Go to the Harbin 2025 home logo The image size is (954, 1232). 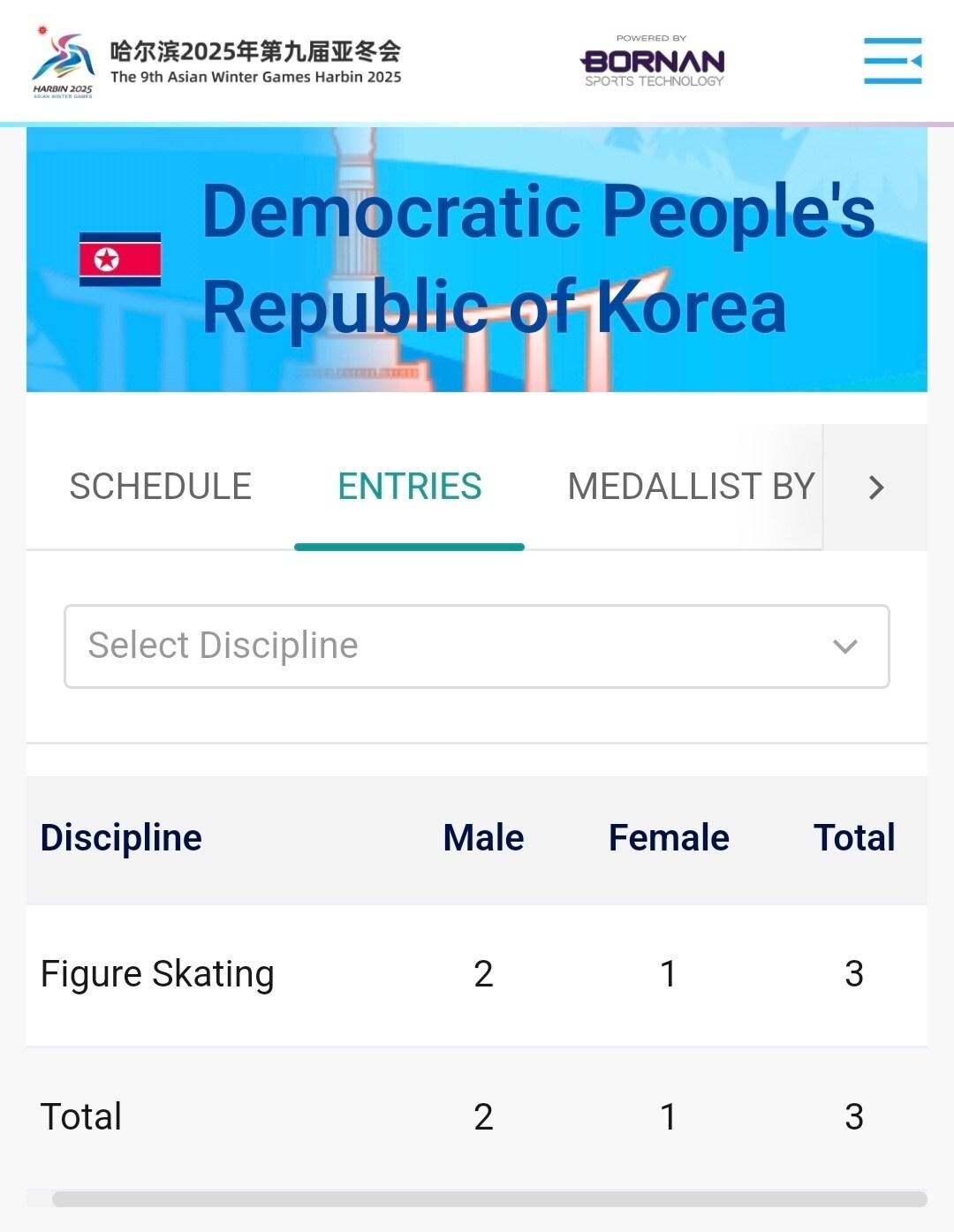pyautogui.click(x=63, y=62)
